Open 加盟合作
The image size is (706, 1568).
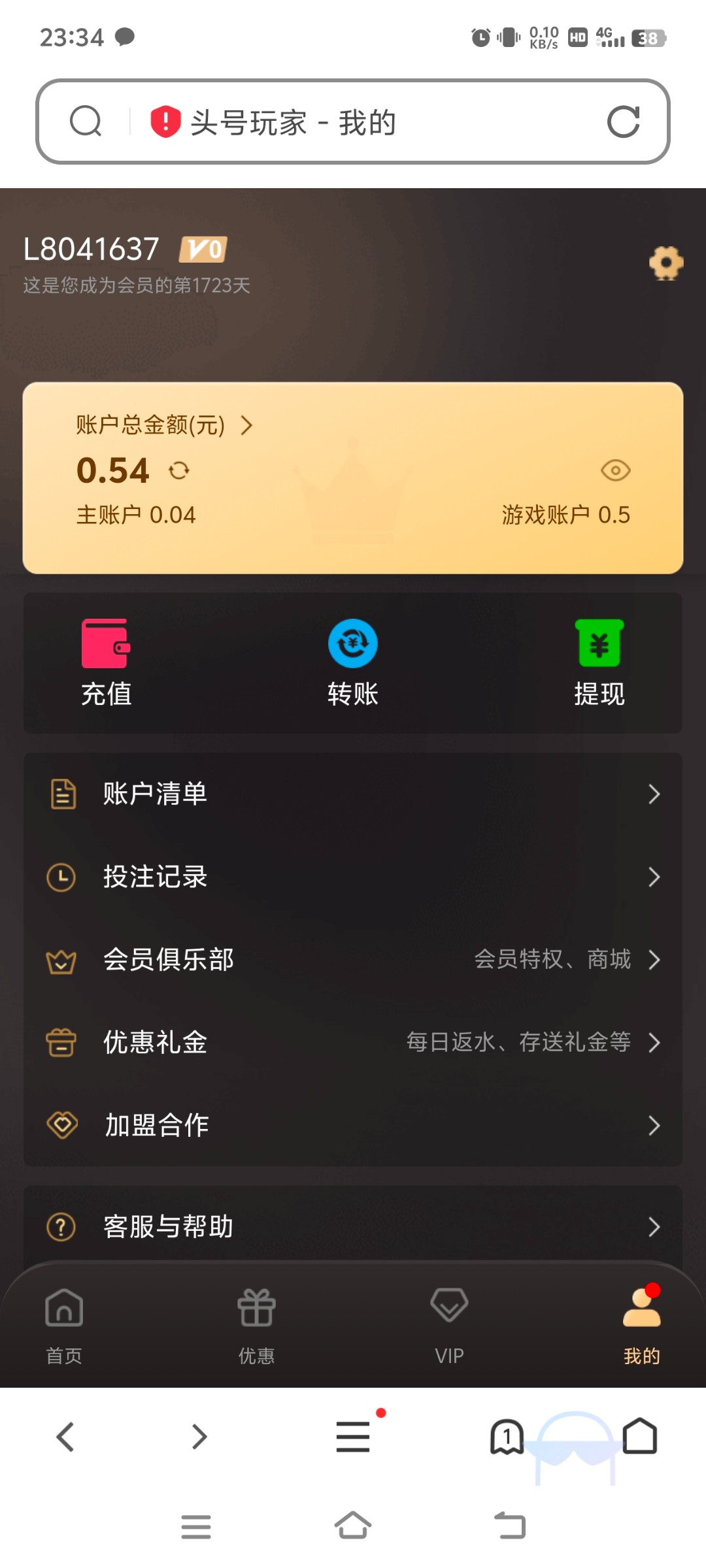tap(353, 1125)
